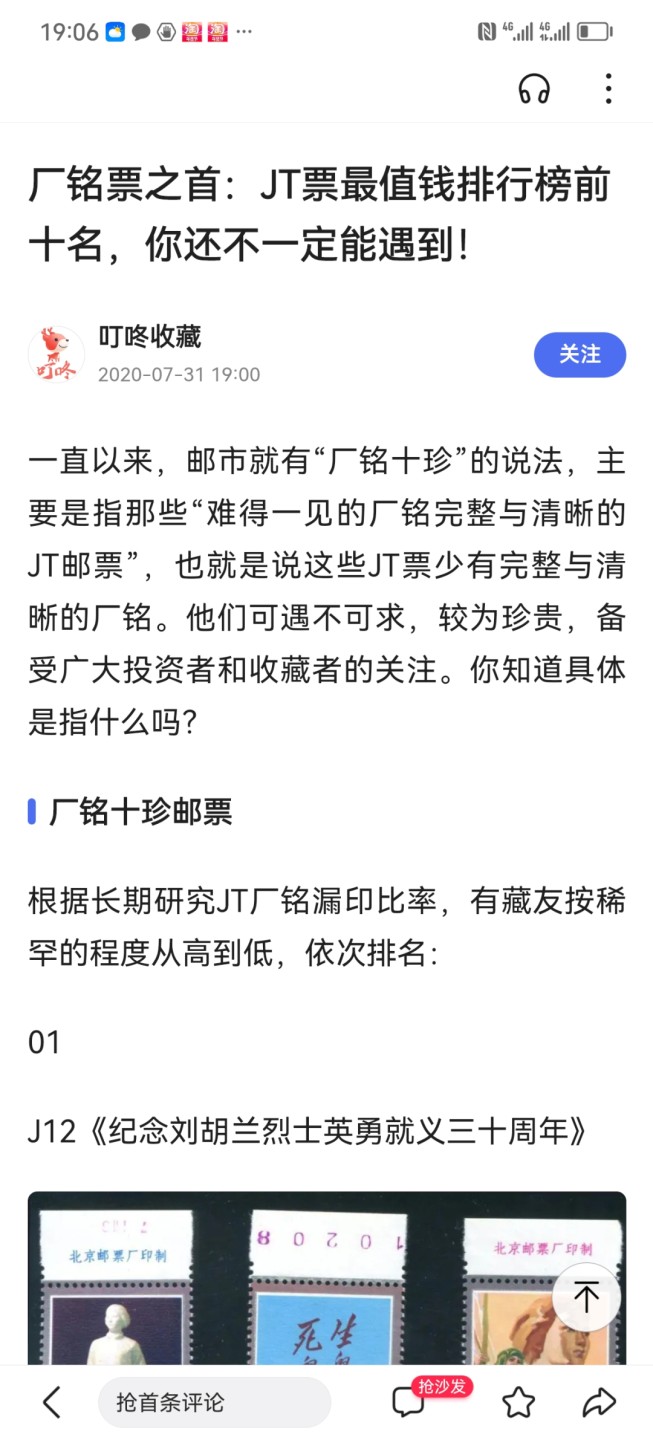Open the 叮咚收藏 author avatar

(56, 355)
